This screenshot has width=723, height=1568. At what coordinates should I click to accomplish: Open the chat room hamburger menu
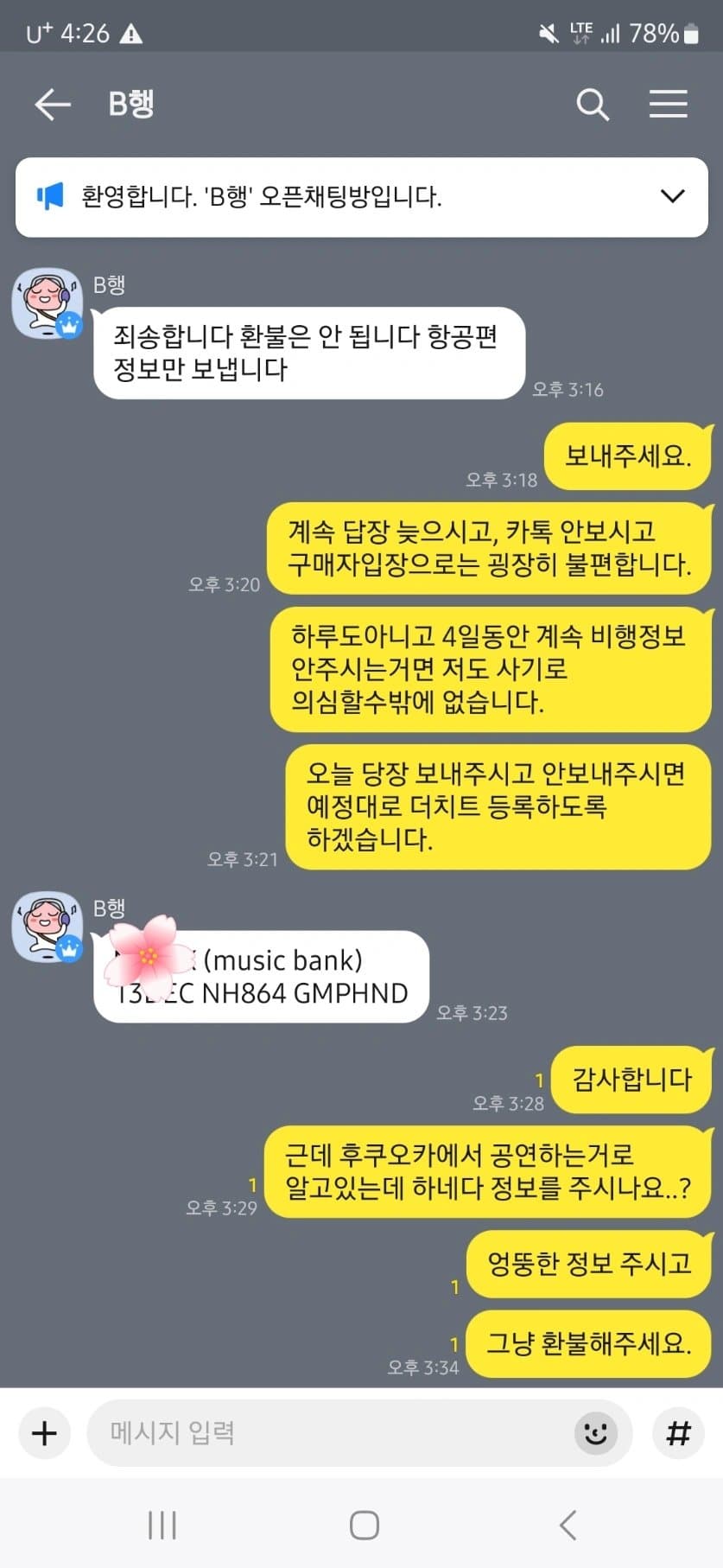coord(669,105)
